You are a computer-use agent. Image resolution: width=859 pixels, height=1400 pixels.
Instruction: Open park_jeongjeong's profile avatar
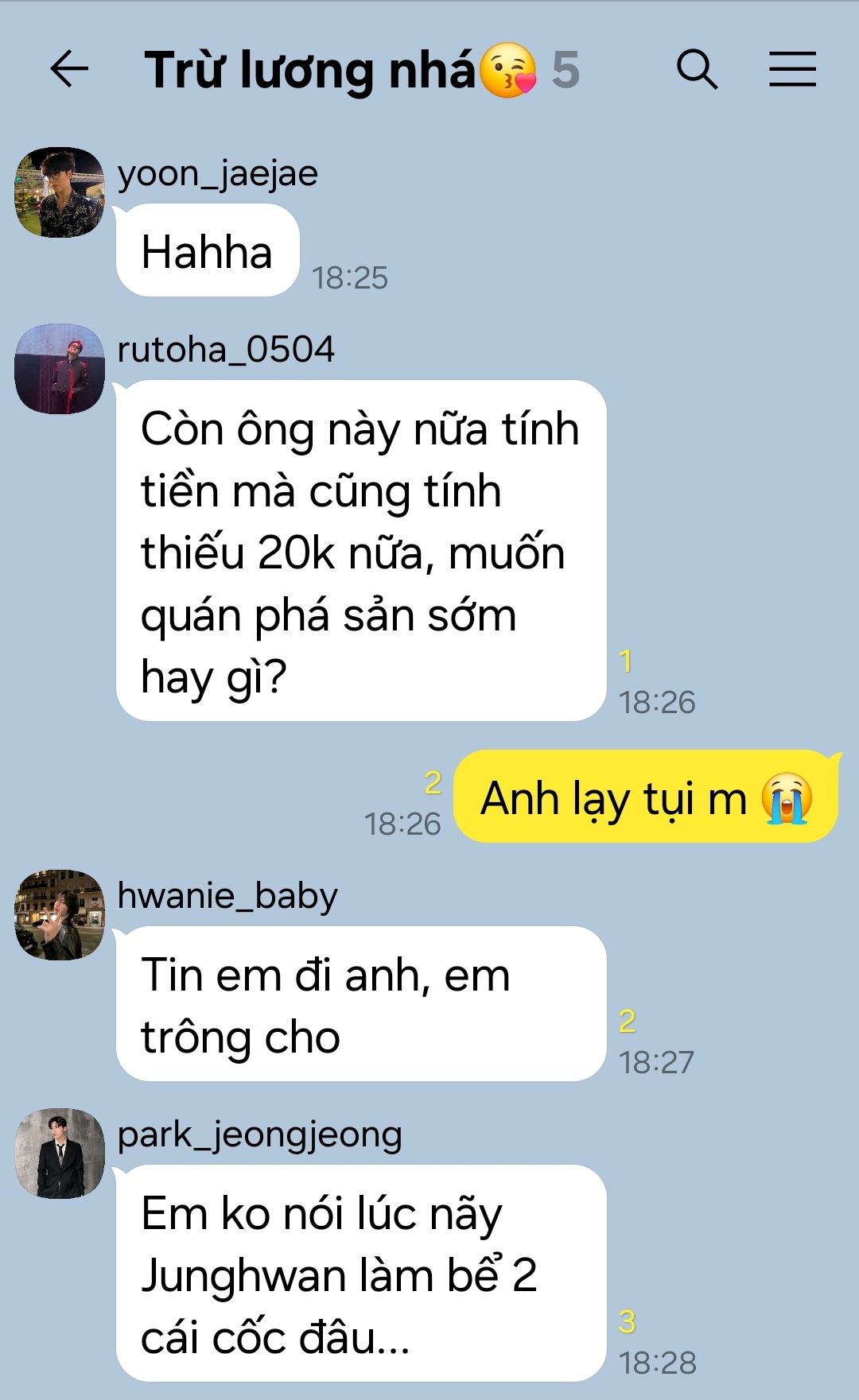coord(60,1153)
